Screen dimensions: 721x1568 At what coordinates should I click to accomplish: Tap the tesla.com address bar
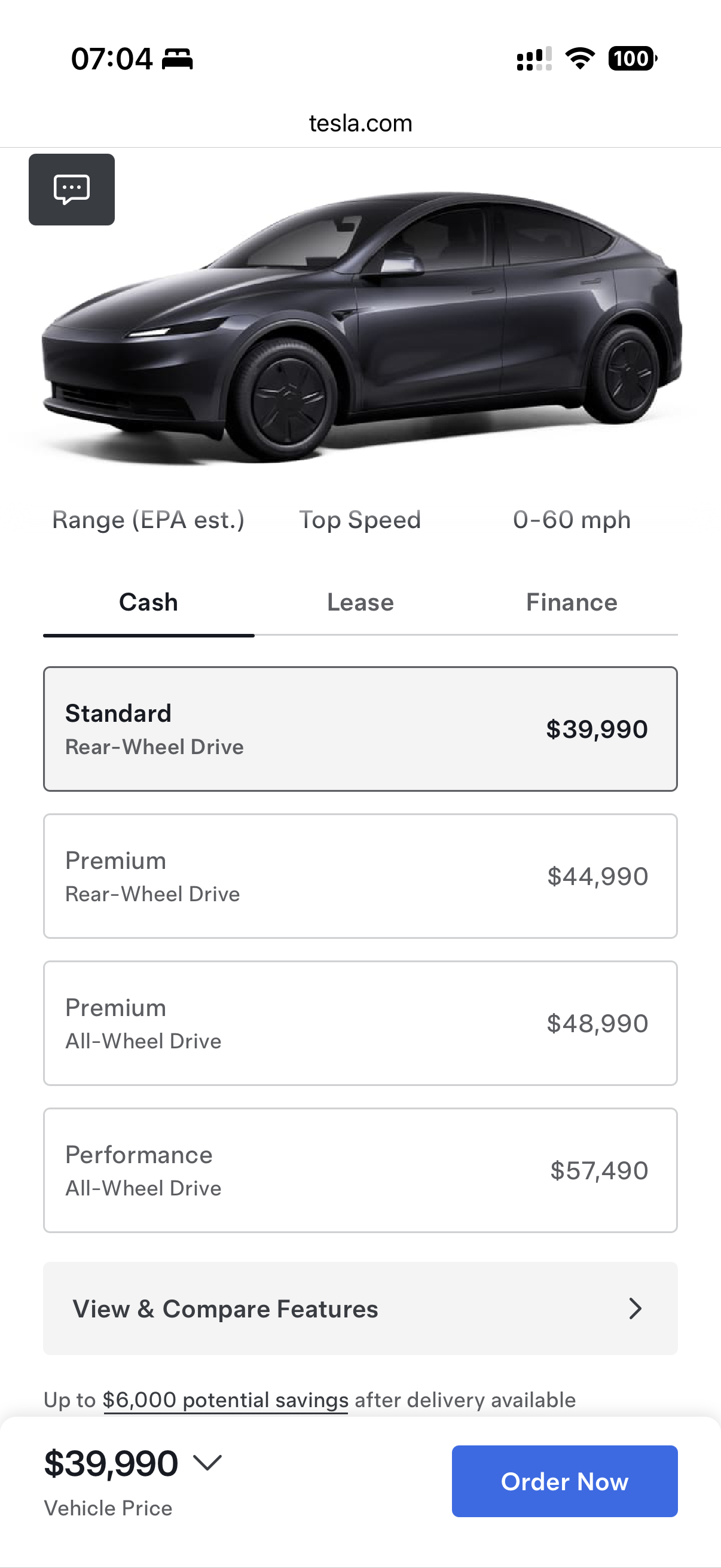[360, 124]
